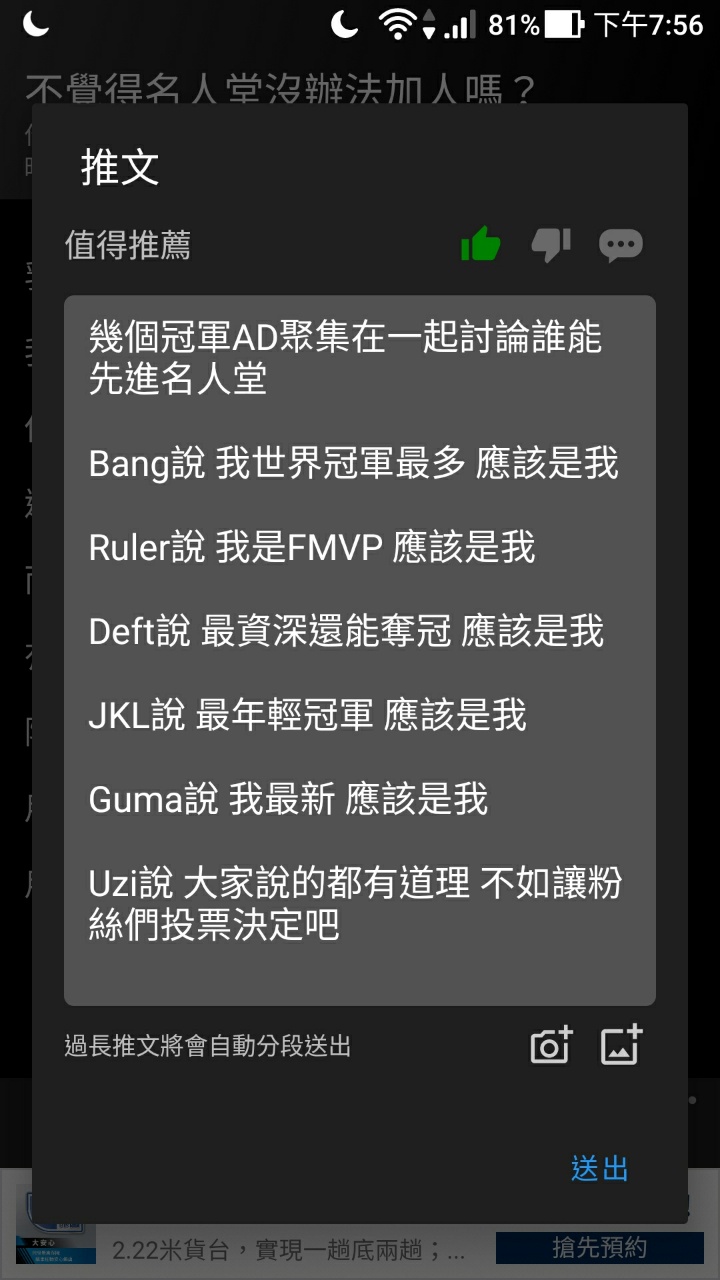Edit the comment text box

coord(360,650)
